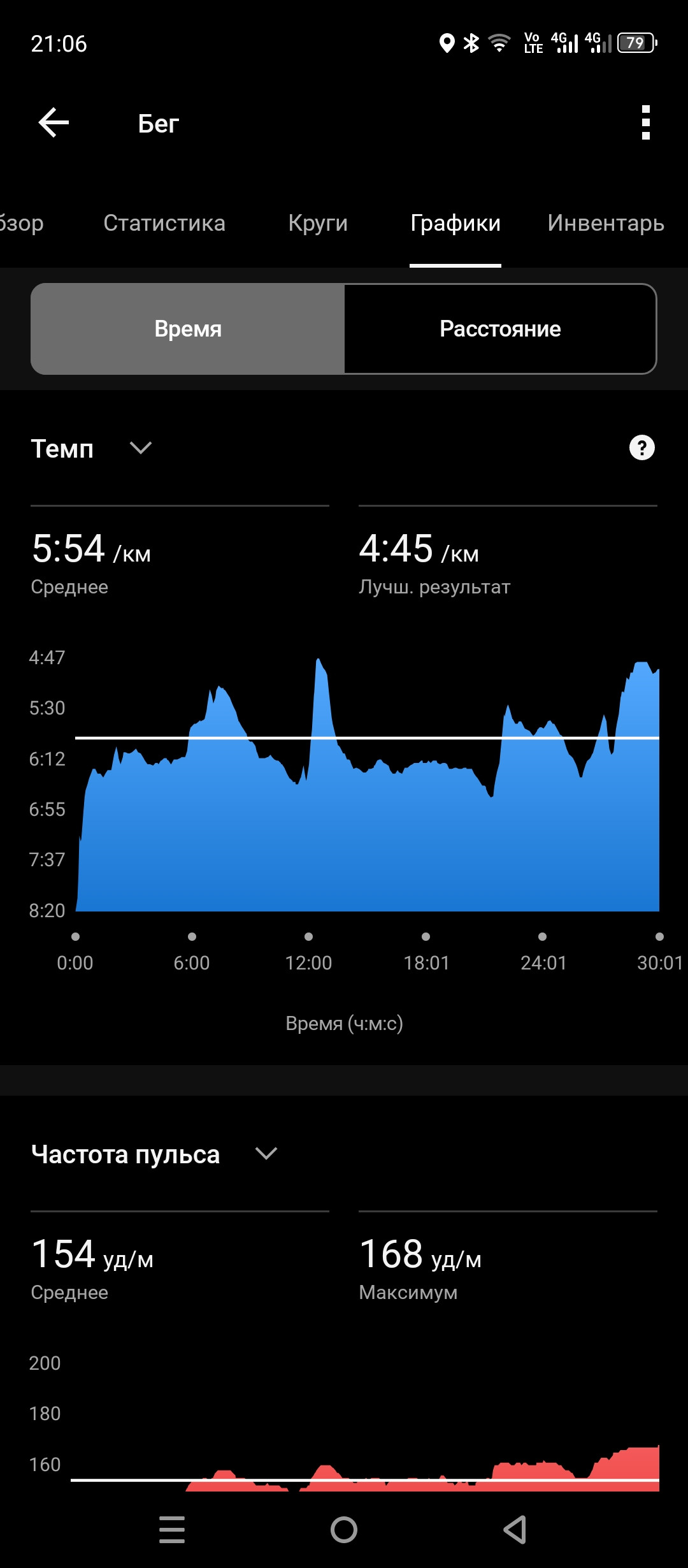Open the three-dot overflow menu
This screenshot has width=688, height=1568.
click(645, 122)
